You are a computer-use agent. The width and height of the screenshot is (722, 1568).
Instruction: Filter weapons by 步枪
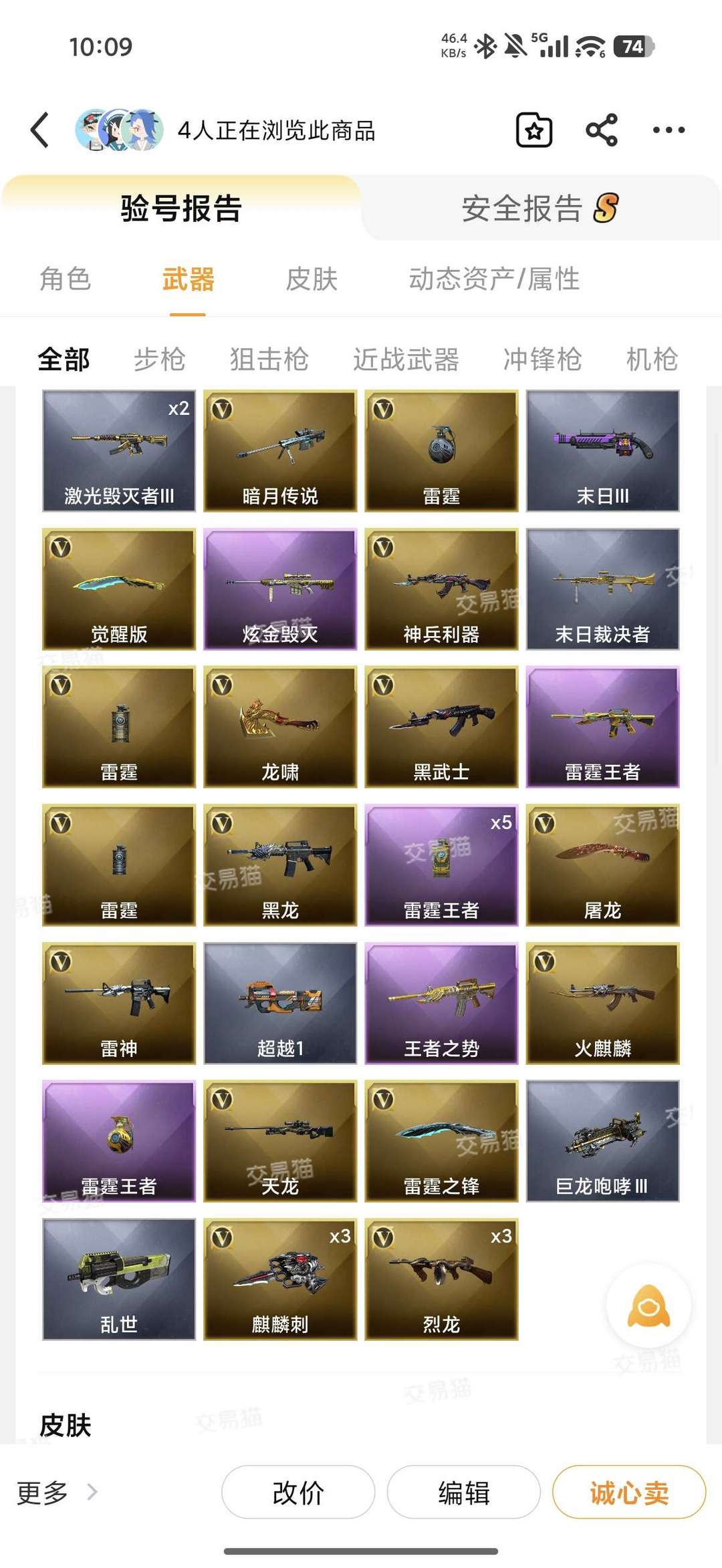pos(160,359)
